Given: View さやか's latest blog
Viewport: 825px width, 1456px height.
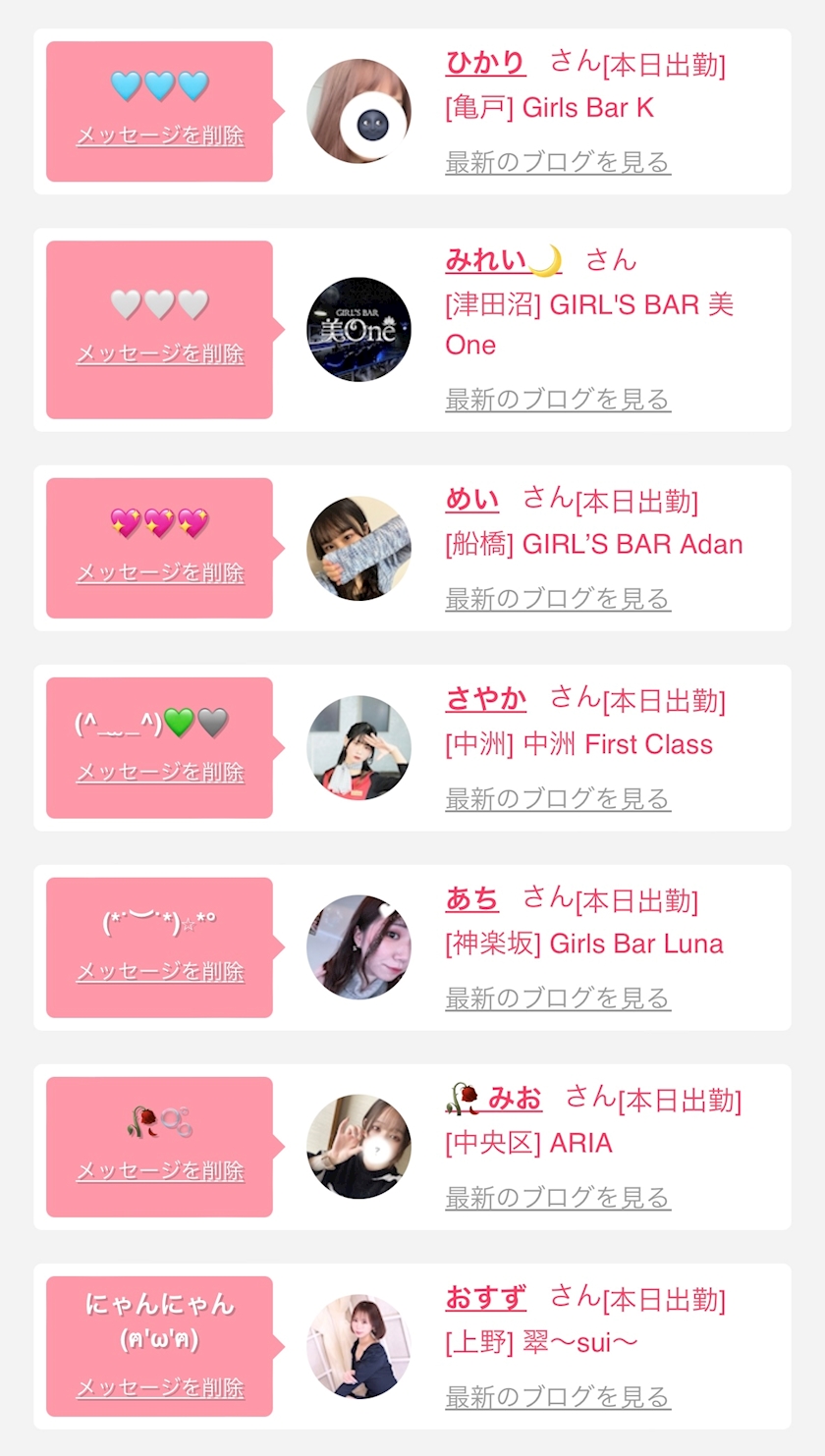Looking at the screenshot, I should (557, 799).
